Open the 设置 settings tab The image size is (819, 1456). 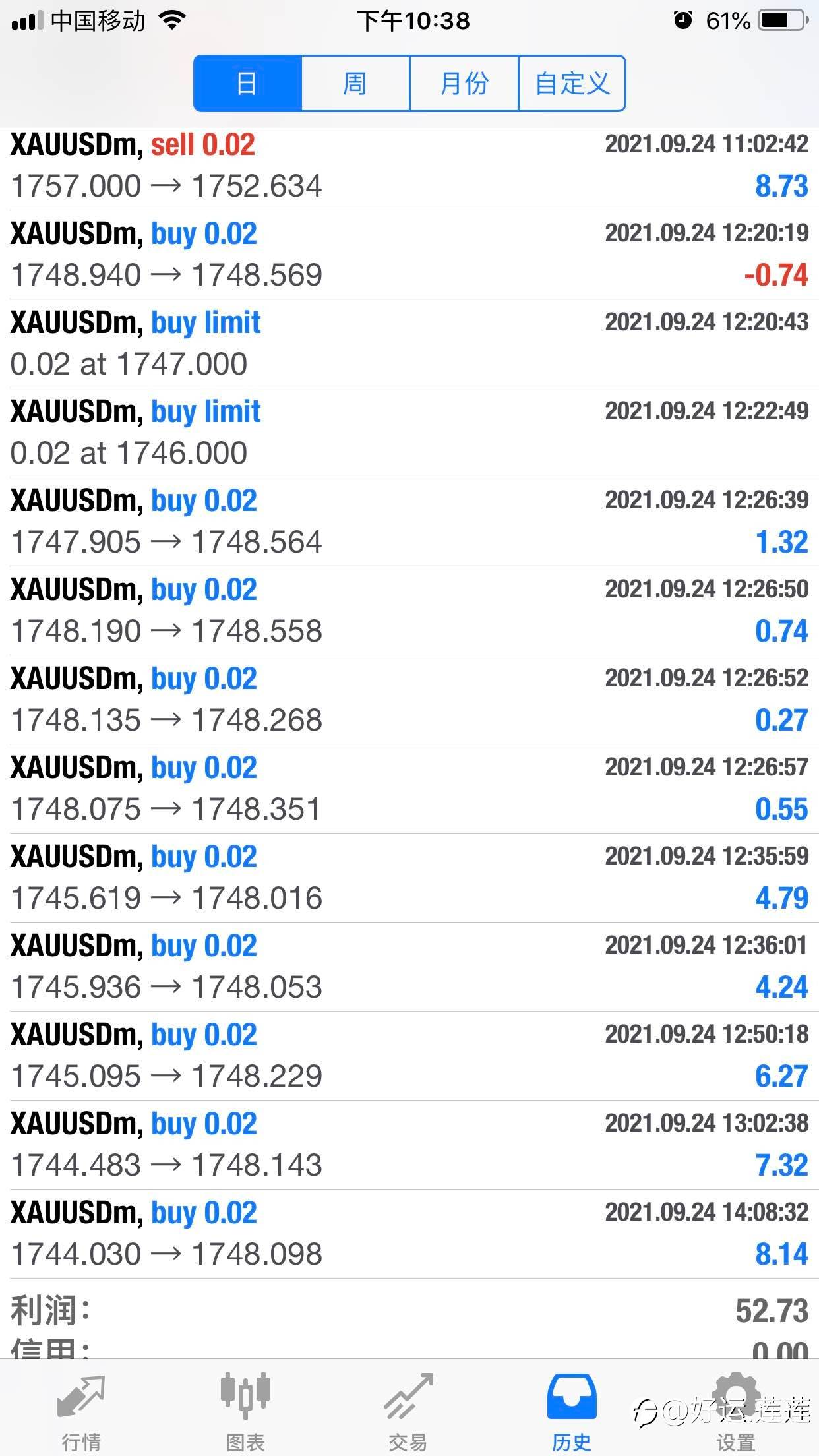(x=736, y=1412)
